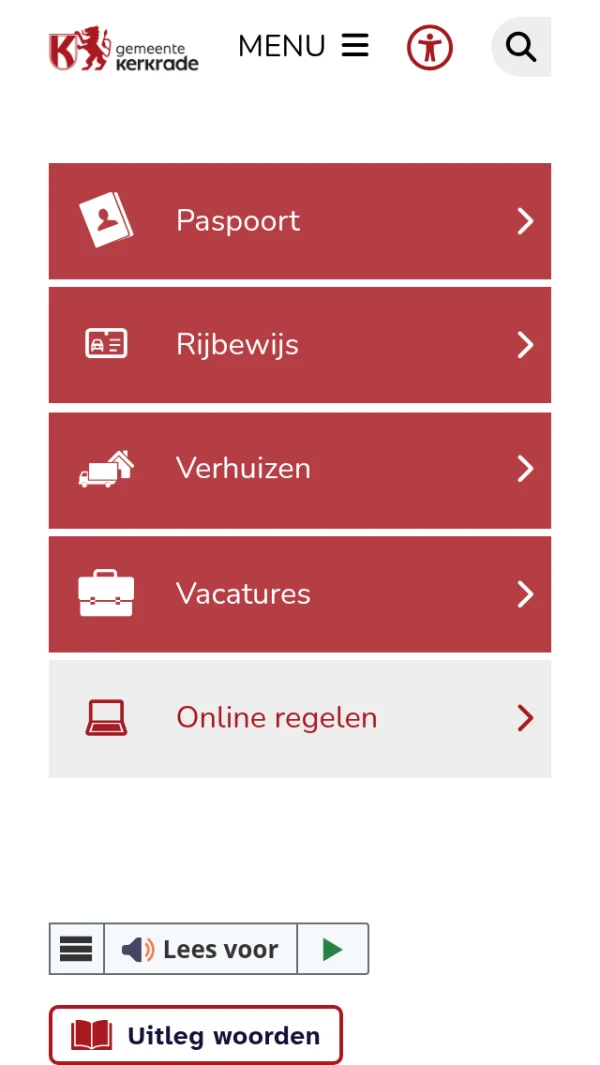
Task: Select the Rijbewijs tile
Action: click(300, 345)
